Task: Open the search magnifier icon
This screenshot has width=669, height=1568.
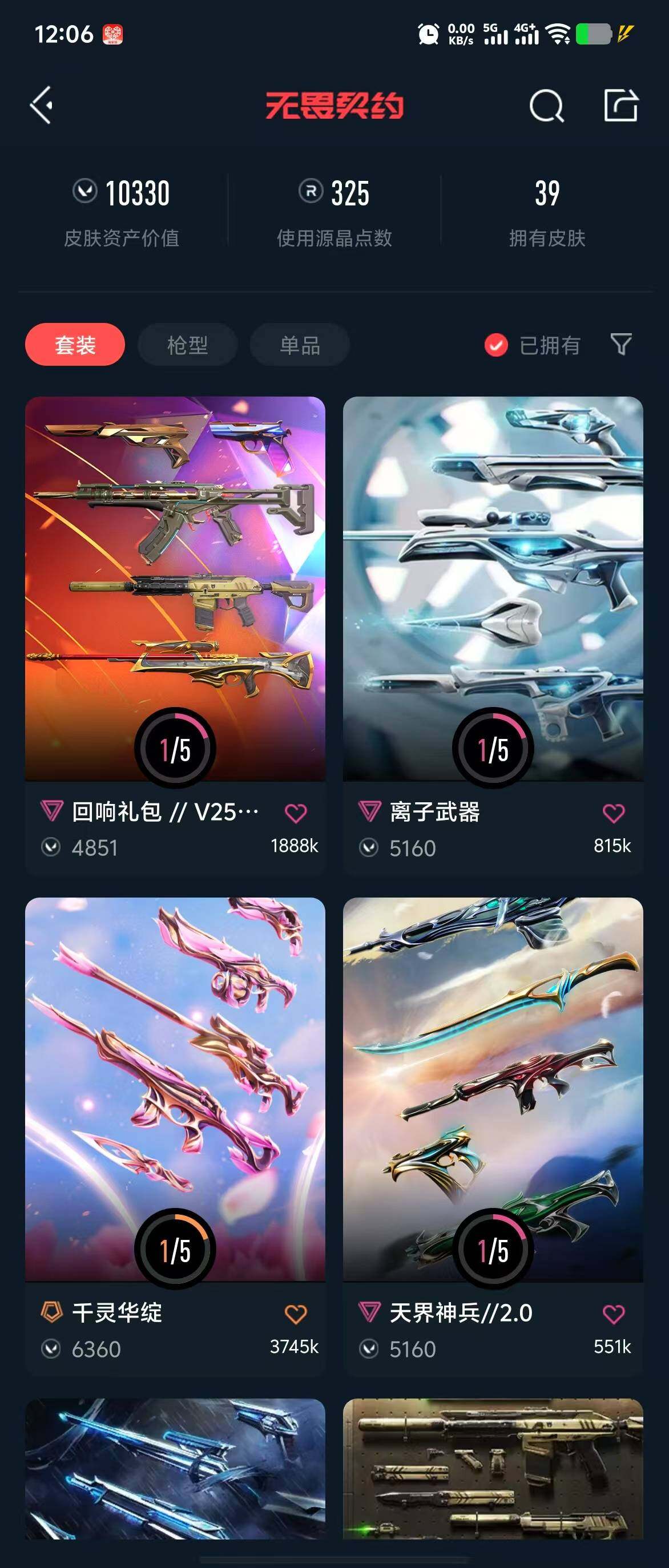Action: [x=546, y=106]
